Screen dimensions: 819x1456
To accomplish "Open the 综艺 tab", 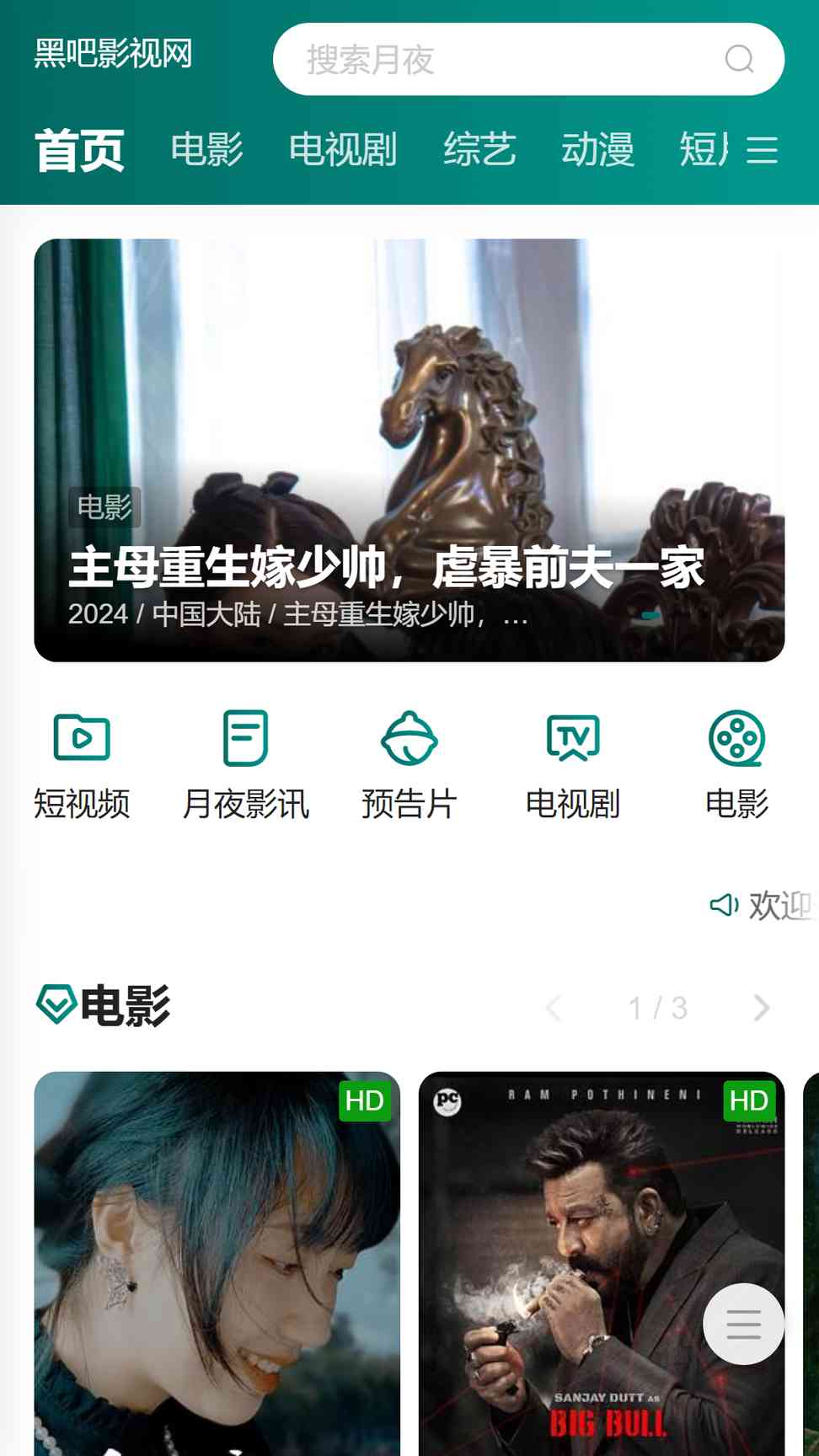I will tap(480, 150).
